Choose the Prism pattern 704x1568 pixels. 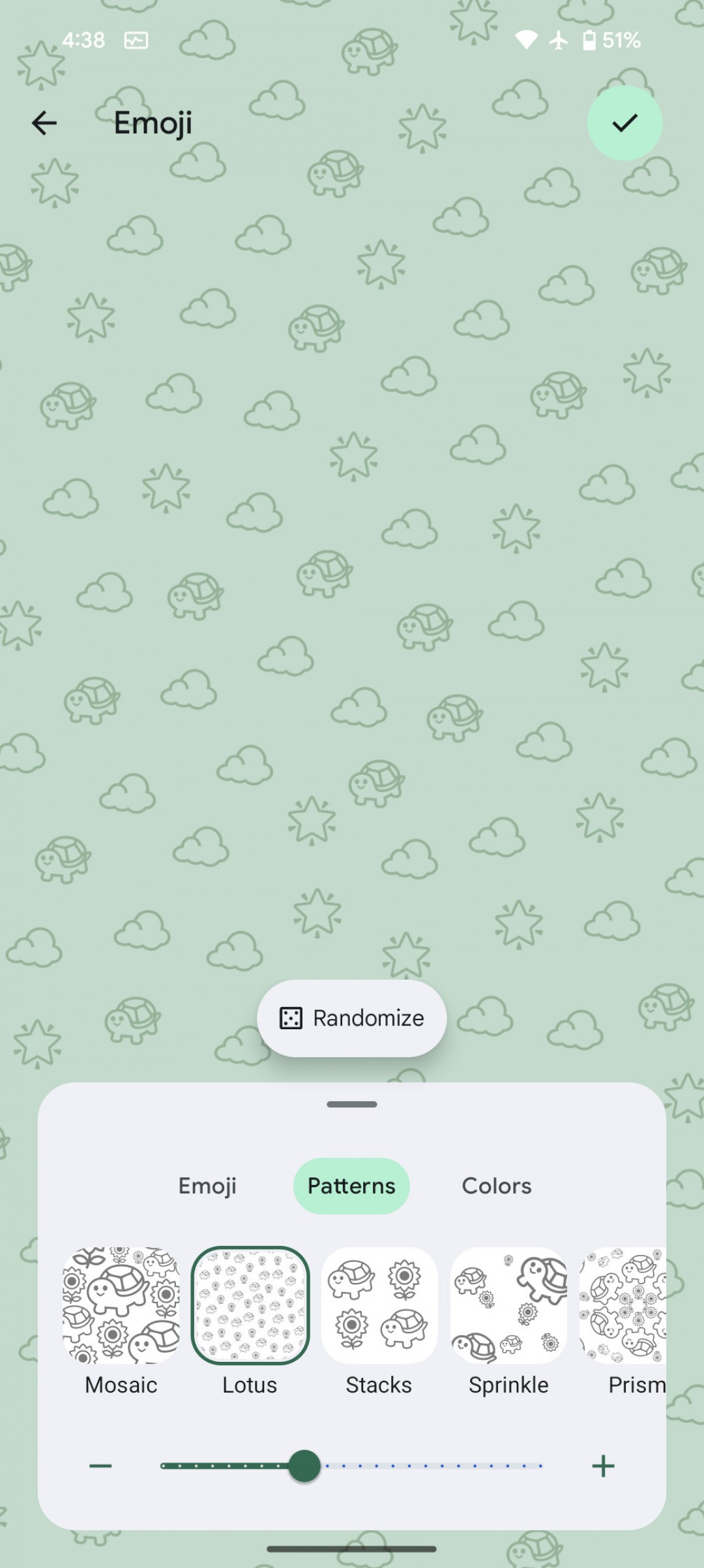coord(624,1305)
